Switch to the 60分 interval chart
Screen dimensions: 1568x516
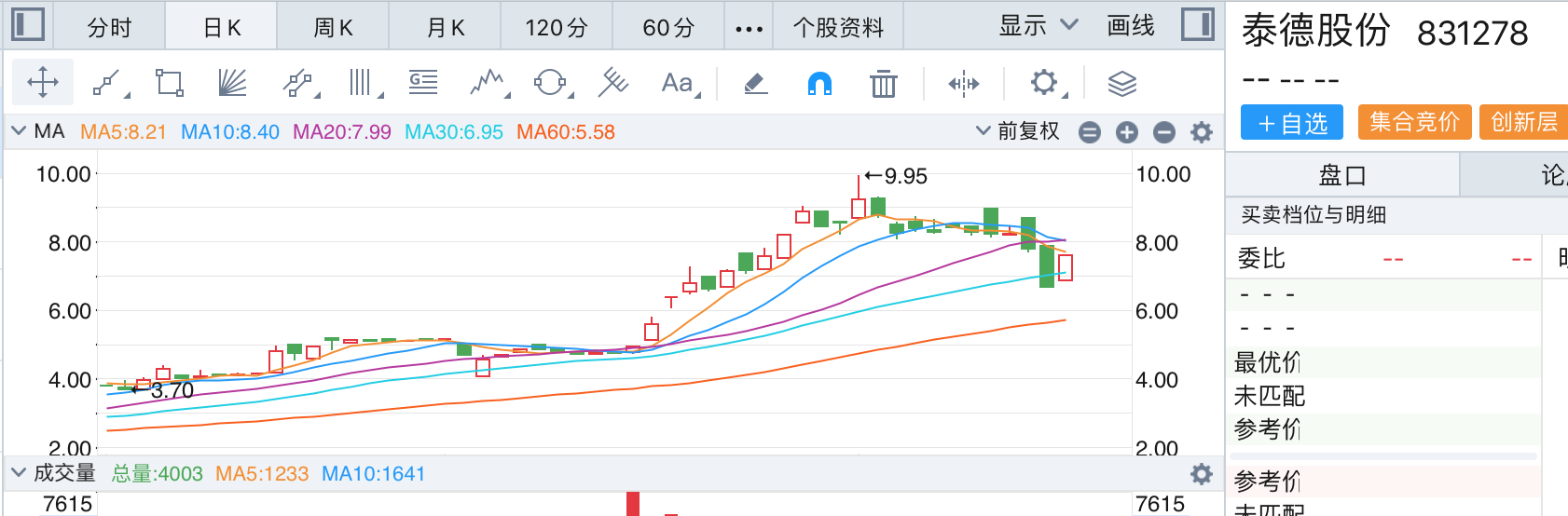(x=668, y=27)
